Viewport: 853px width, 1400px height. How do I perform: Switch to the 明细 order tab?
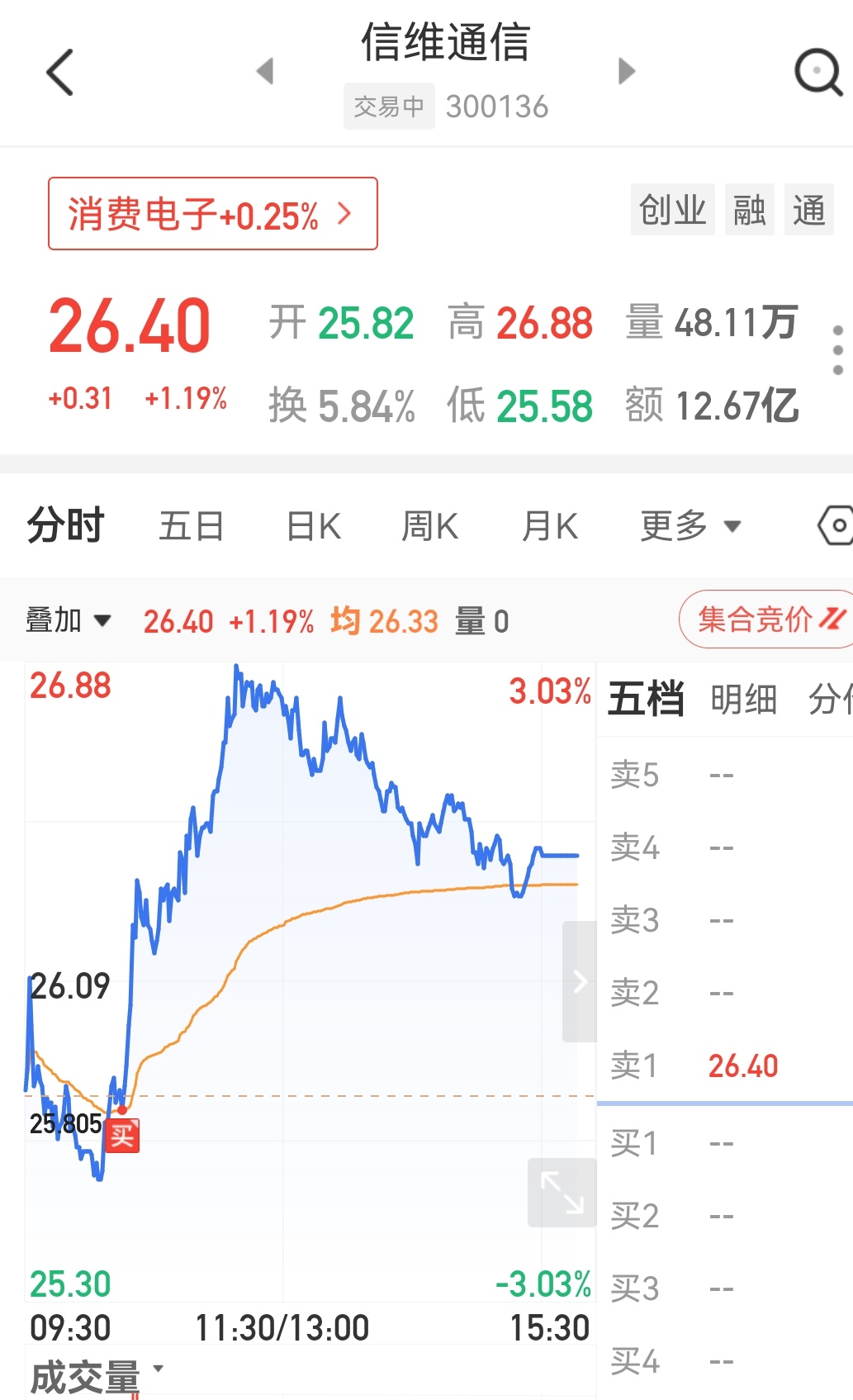(743, 700)
